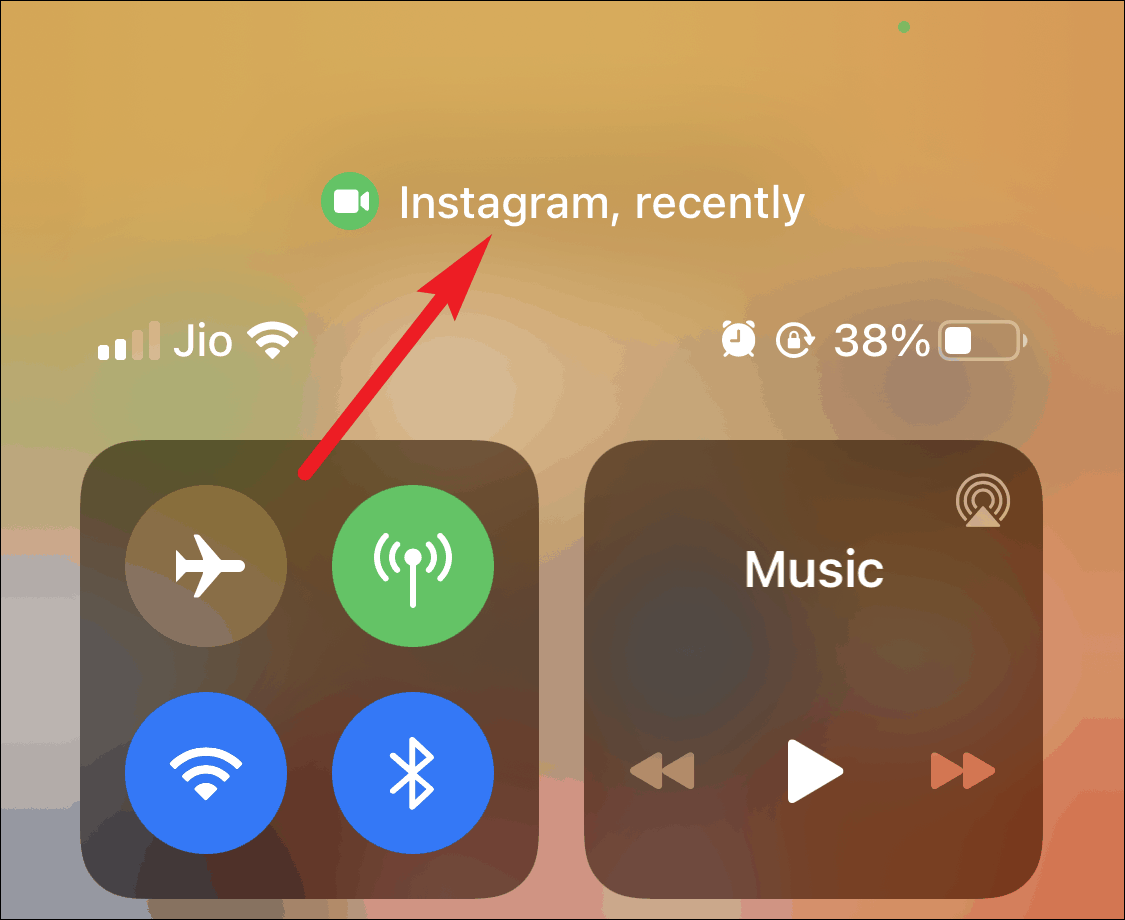Turn off Cellular Data
Viewport: 1125px width, 920px height.
point(413,566)
